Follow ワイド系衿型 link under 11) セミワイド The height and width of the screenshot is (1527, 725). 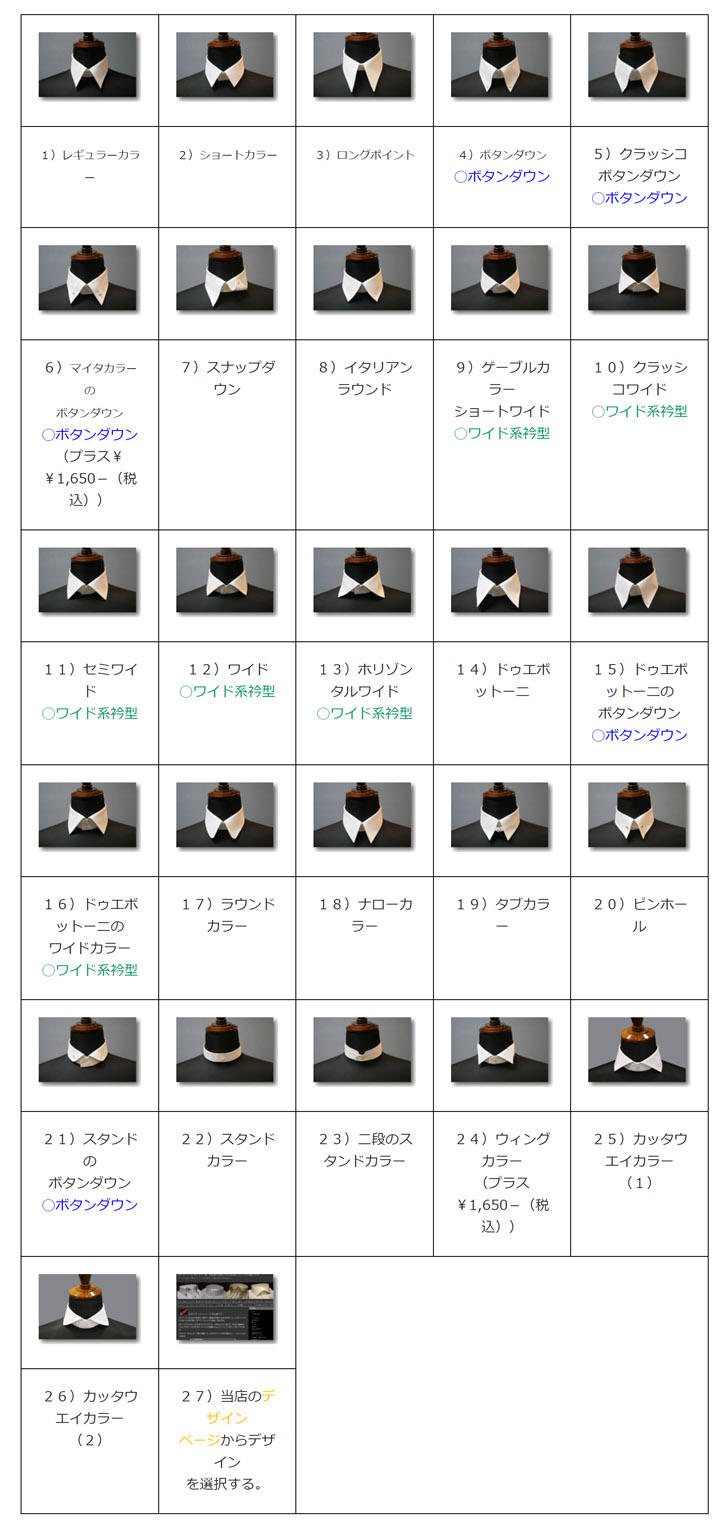click(x=90, y=713)
